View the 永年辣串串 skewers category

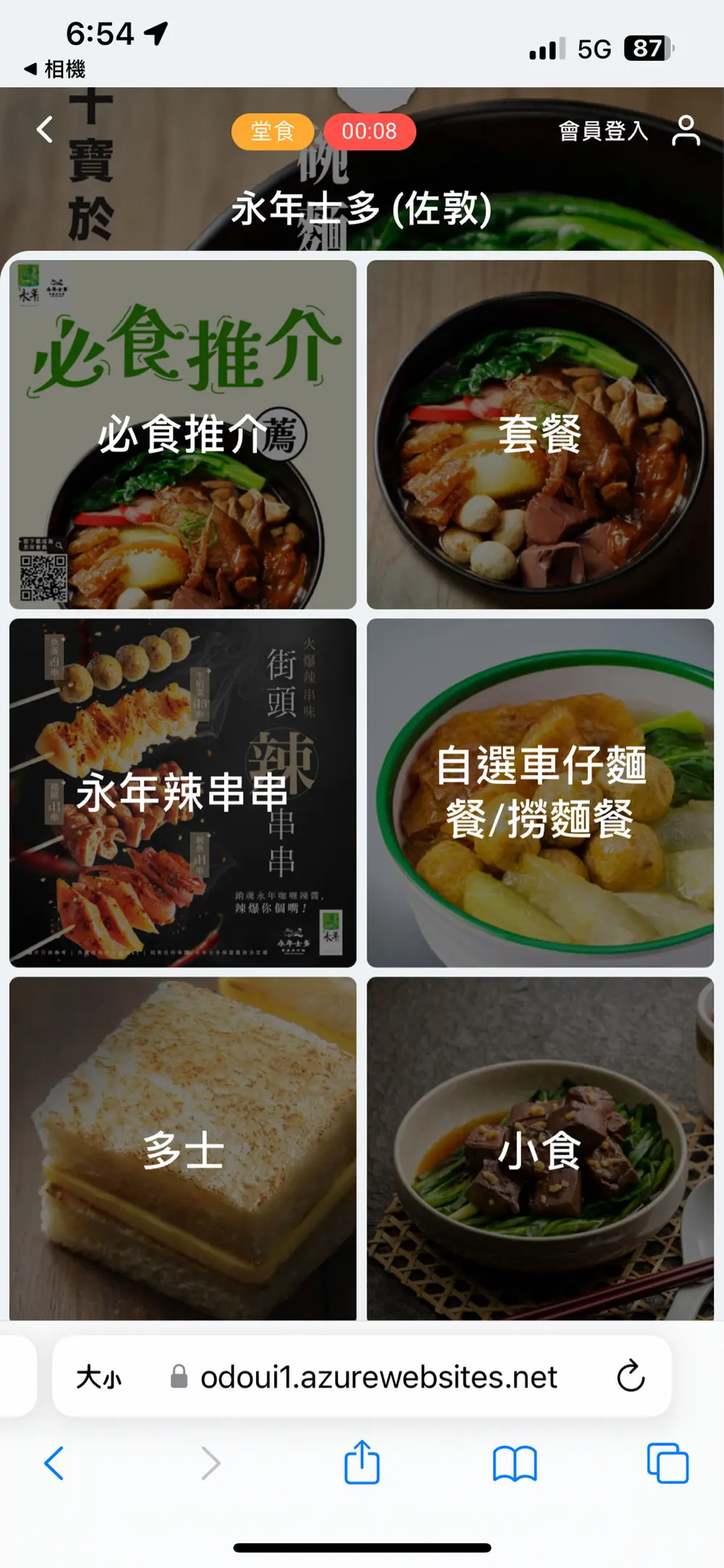coord(183,792)
